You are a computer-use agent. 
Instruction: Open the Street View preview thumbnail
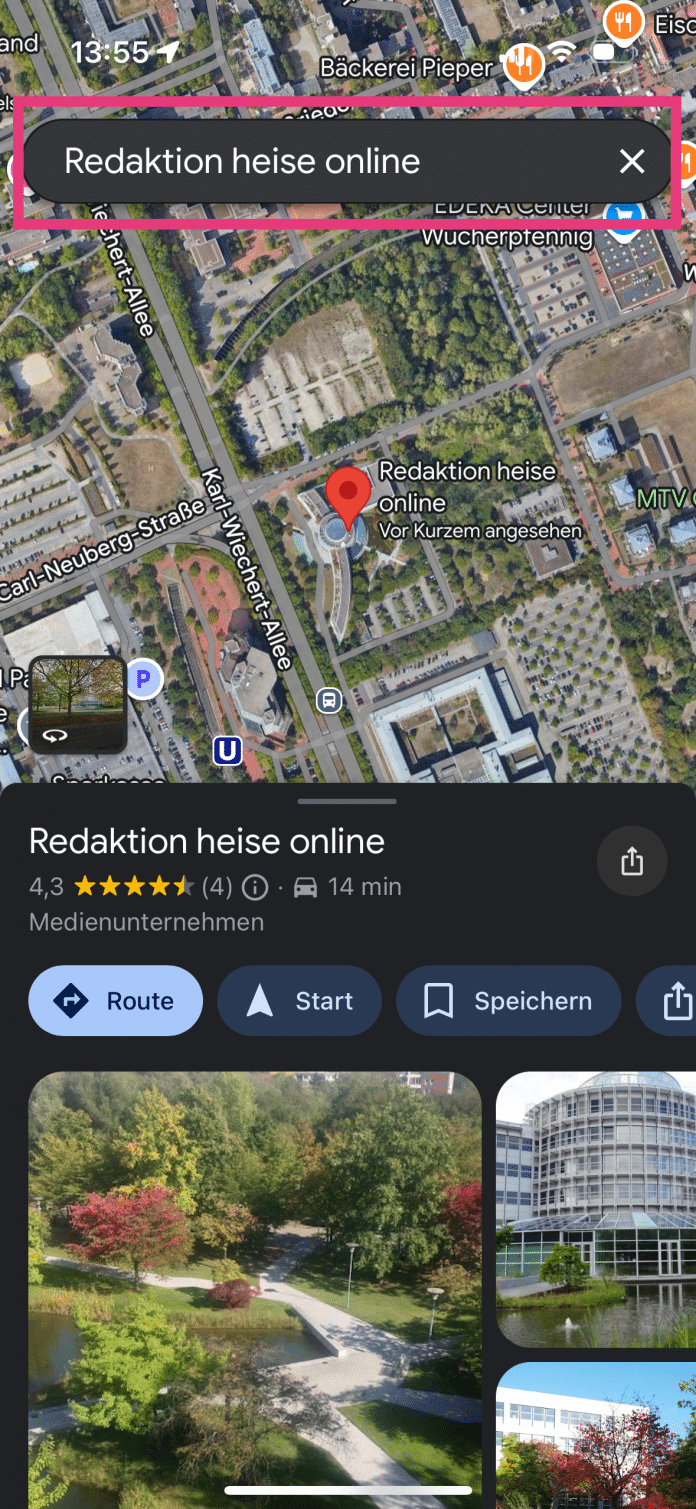(x=78, y=704)
